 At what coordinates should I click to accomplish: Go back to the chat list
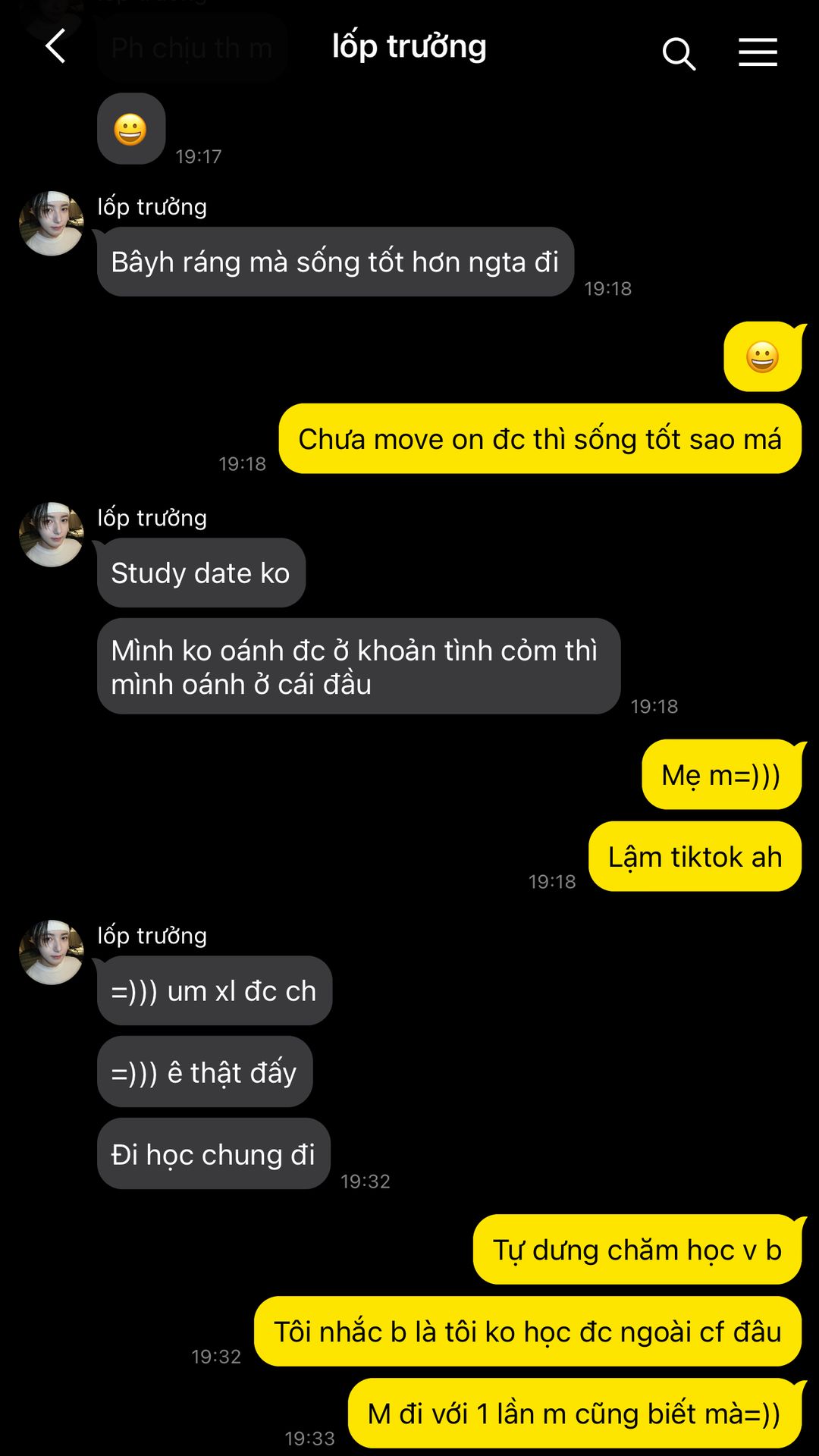tap(55, 47)
